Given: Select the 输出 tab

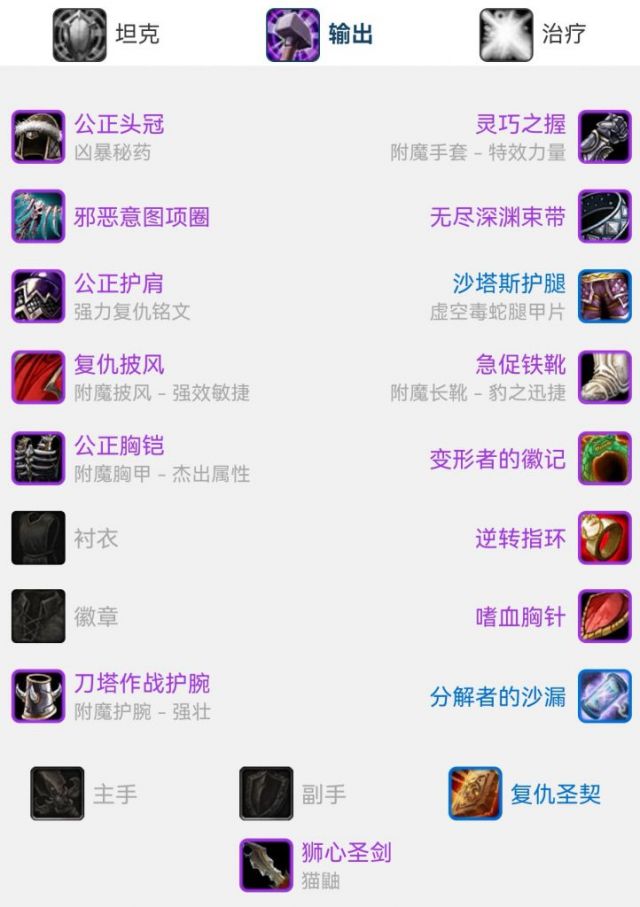Looking at the screenshot, I should [320, 34].
